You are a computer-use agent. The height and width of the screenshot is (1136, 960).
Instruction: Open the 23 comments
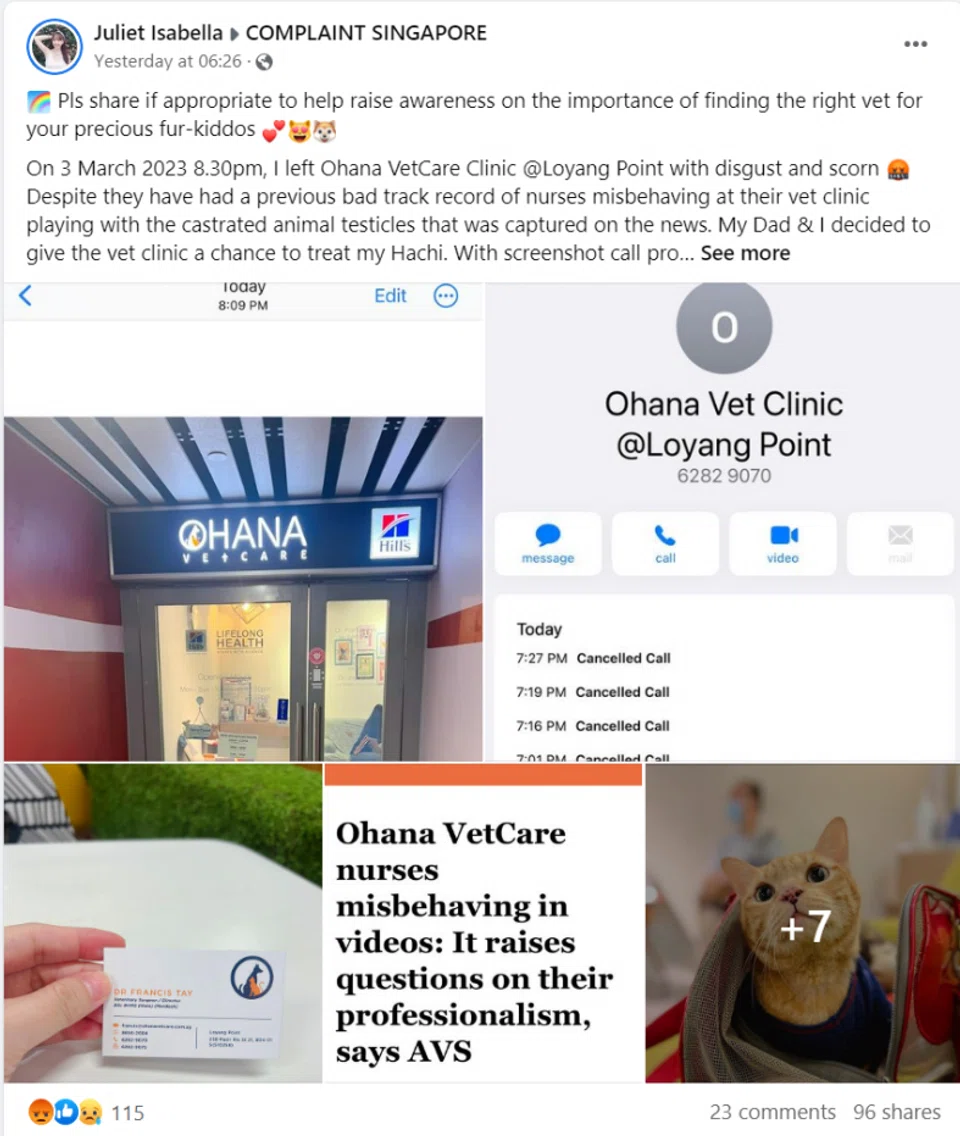click(x=772, y=1112)
